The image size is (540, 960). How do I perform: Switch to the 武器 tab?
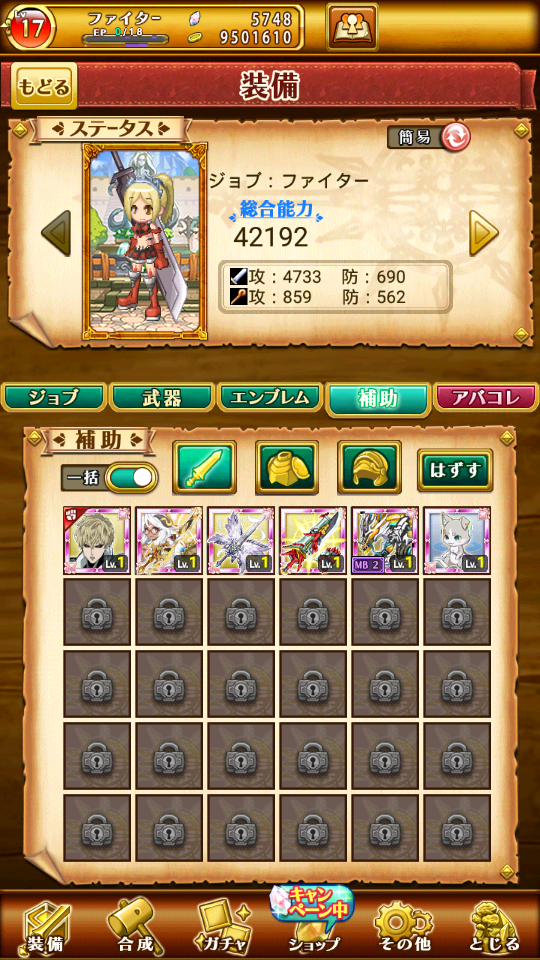162,399
